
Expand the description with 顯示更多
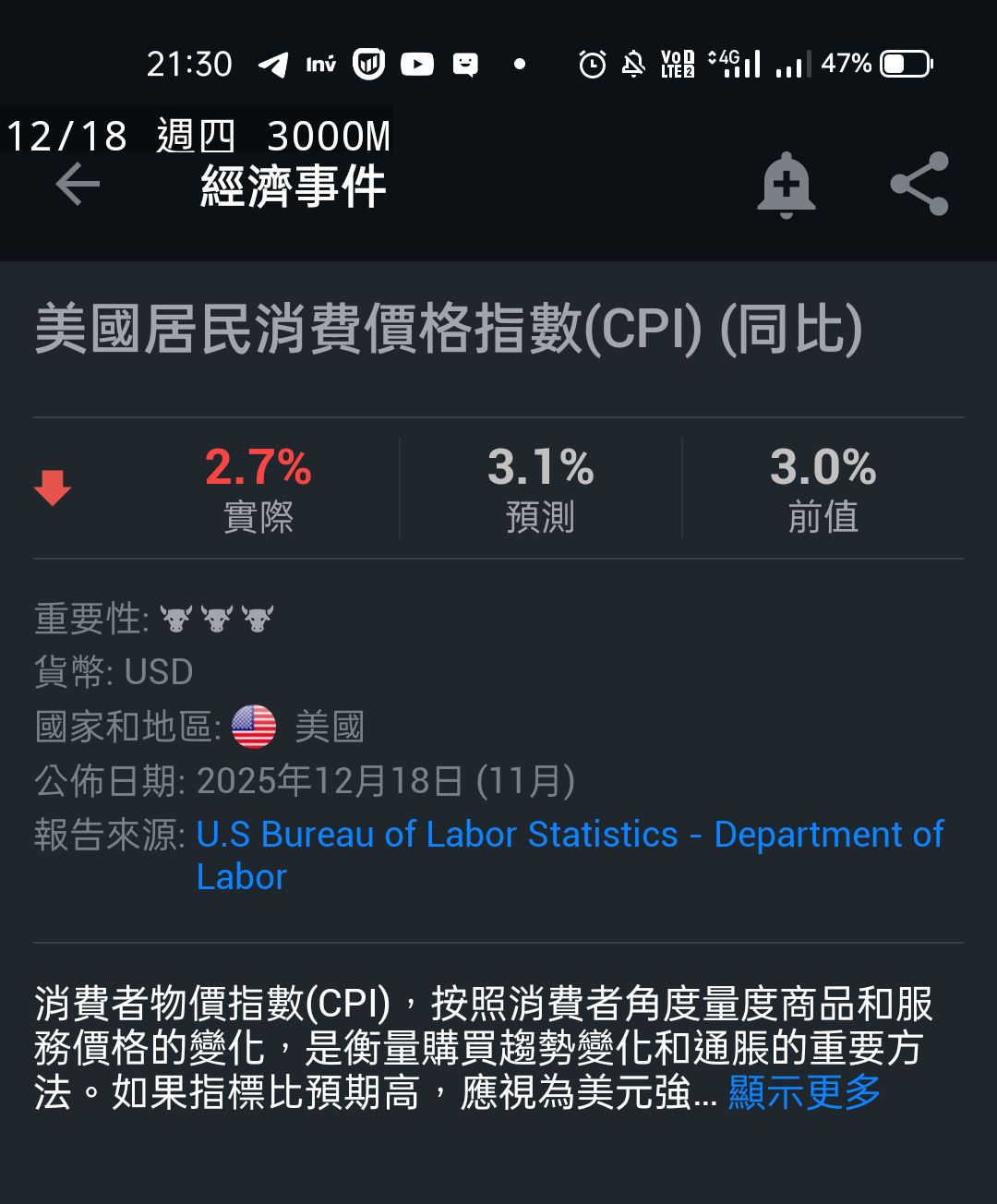801,1093
